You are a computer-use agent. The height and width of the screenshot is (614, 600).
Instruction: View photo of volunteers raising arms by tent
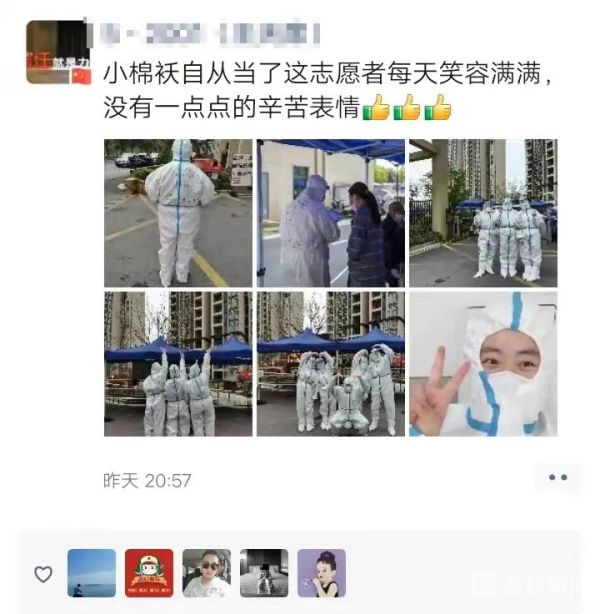pos(178,363)
